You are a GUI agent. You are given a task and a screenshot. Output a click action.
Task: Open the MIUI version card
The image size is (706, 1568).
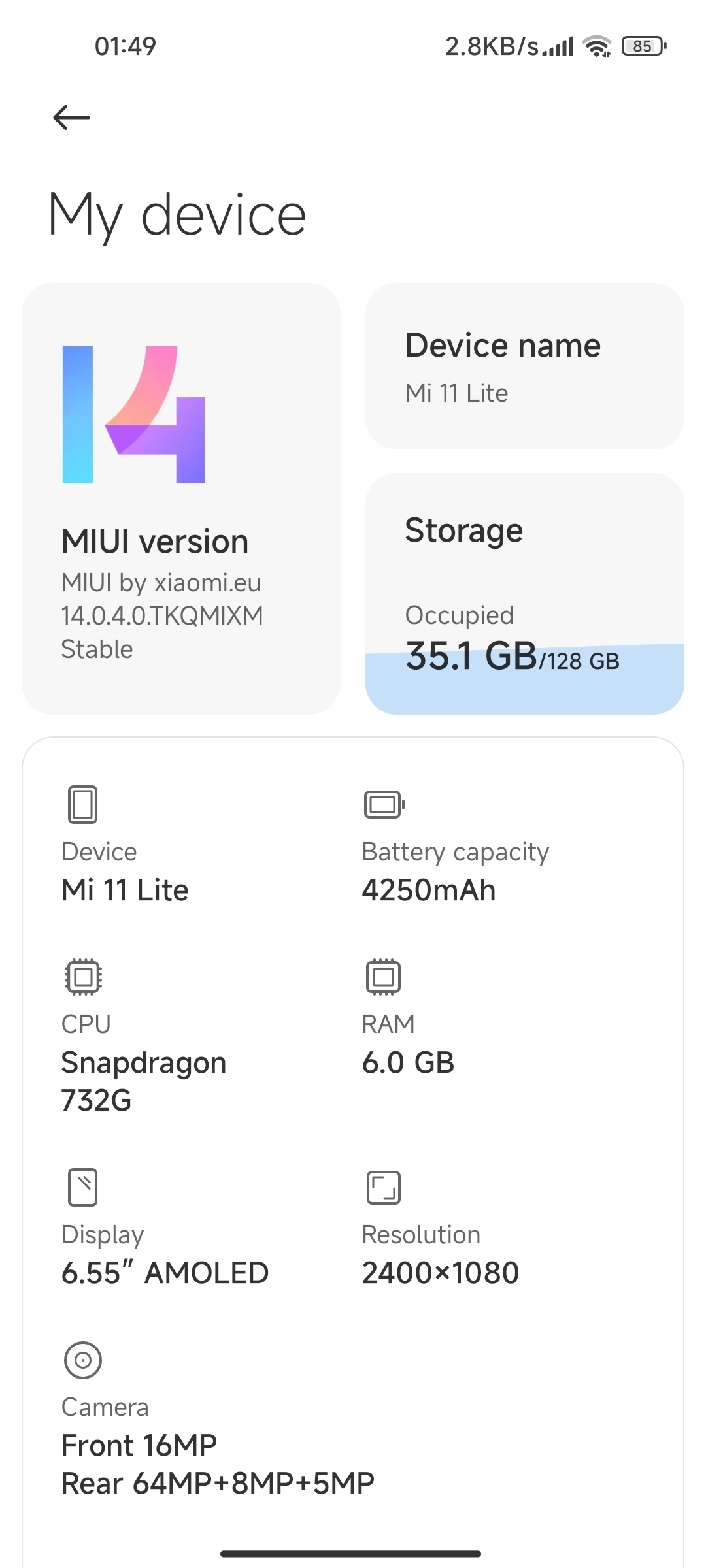(x=181, y=498)
